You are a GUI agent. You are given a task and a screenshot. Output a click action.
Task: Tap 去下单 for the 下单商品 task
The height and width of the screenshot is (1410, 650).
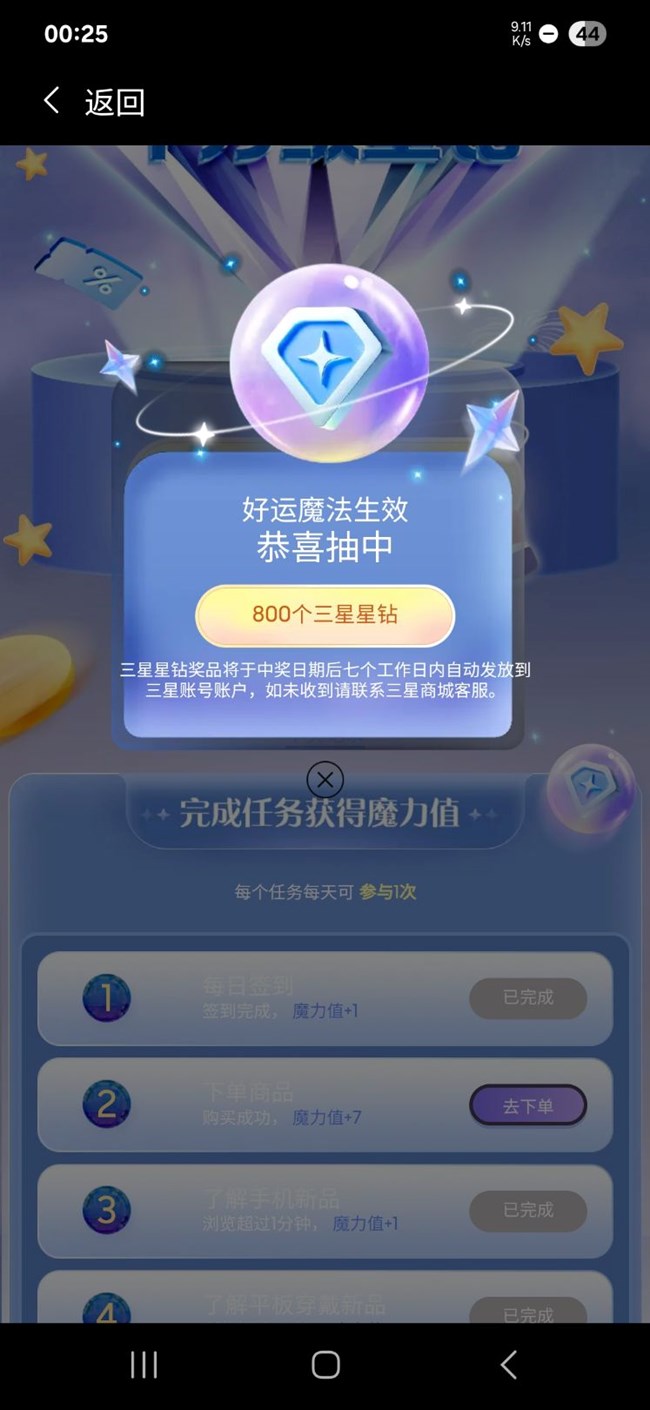click(527, 1105)
